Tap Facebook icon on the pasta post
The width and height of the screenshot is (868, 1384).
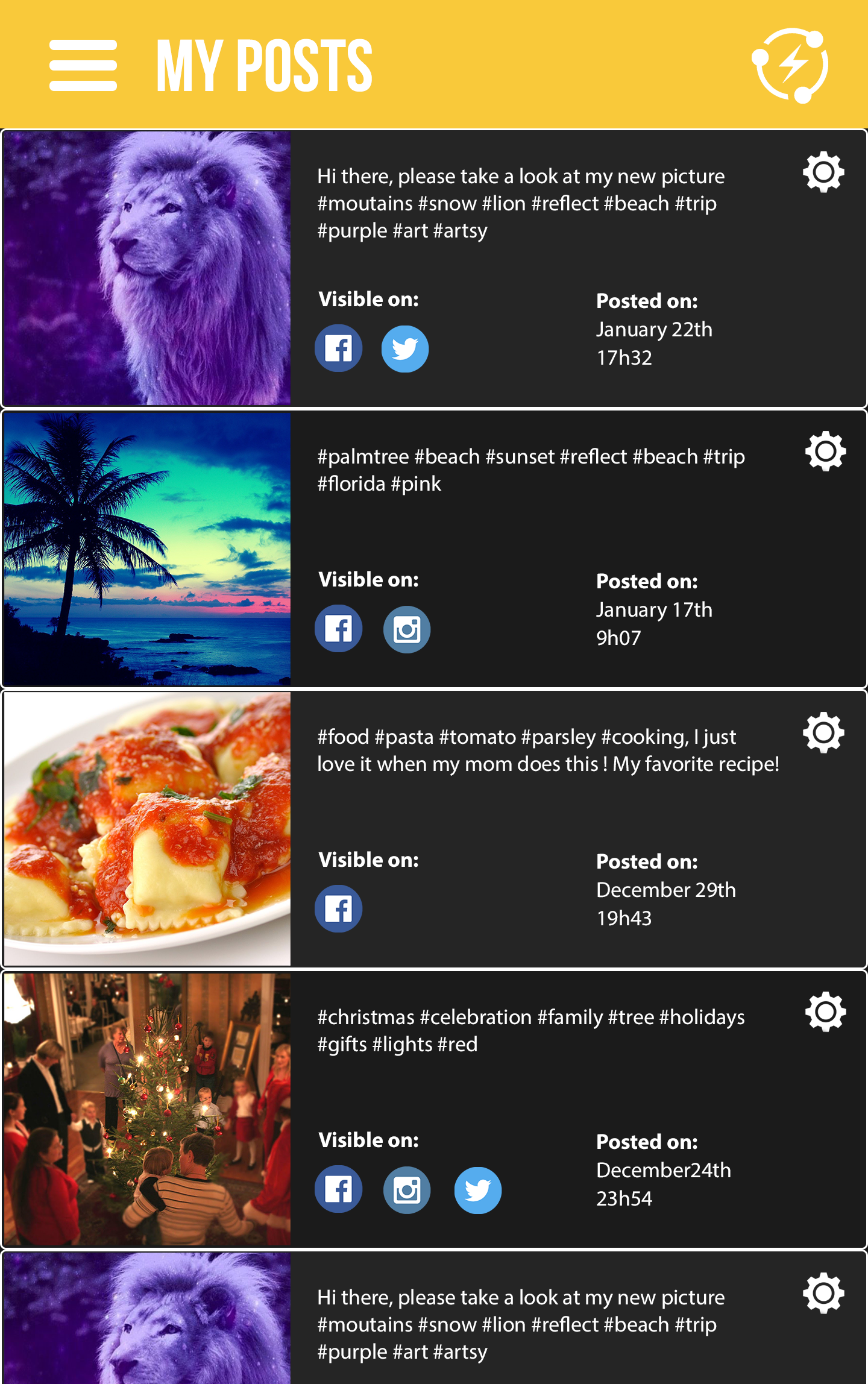pyautogui.click(x=339, y=909)
